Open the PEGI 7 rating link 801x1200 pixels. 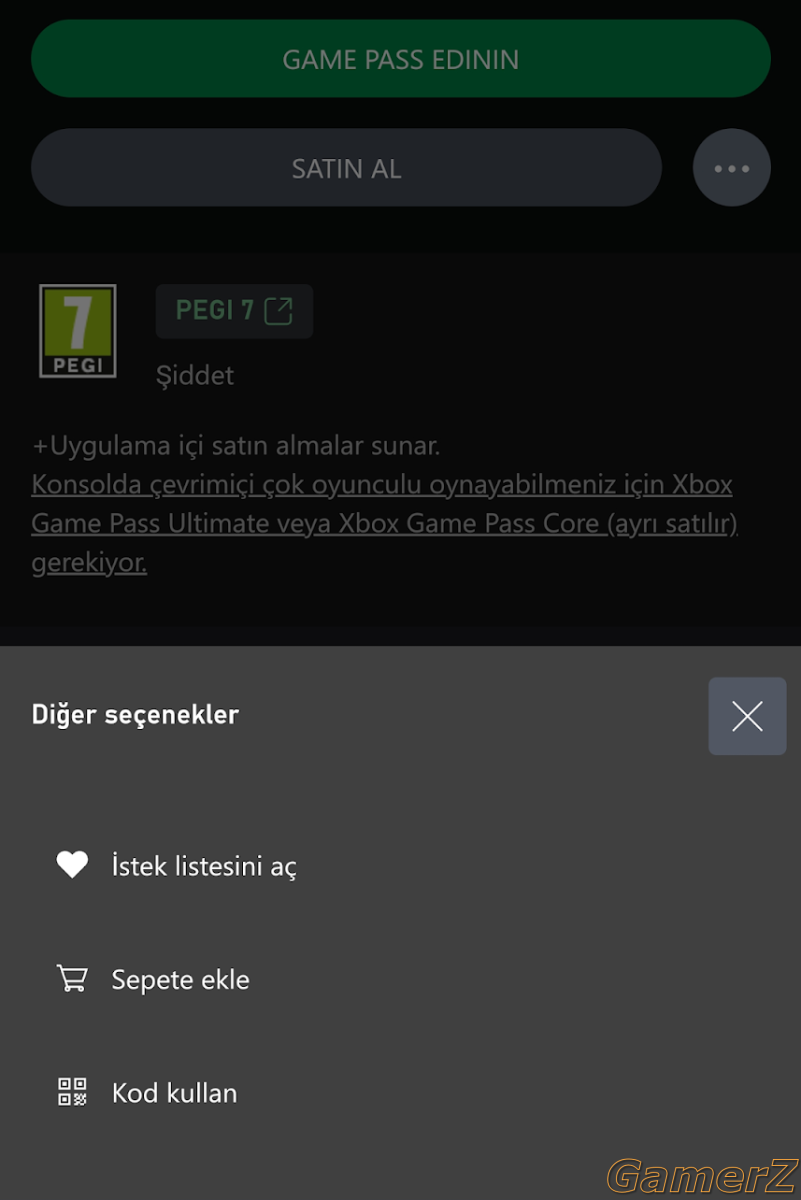234,311
